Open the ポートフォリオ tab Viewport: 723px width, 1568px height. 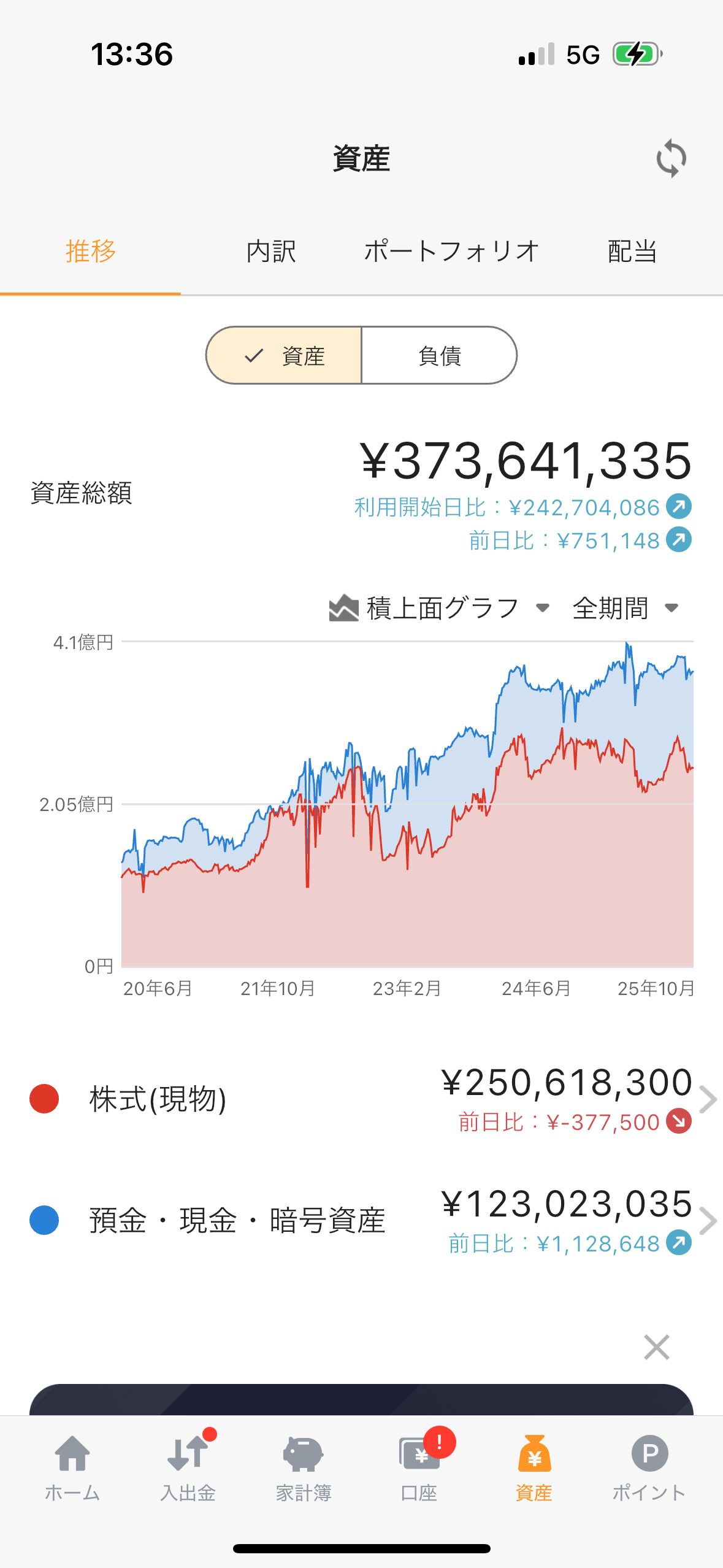coord(451,252)
